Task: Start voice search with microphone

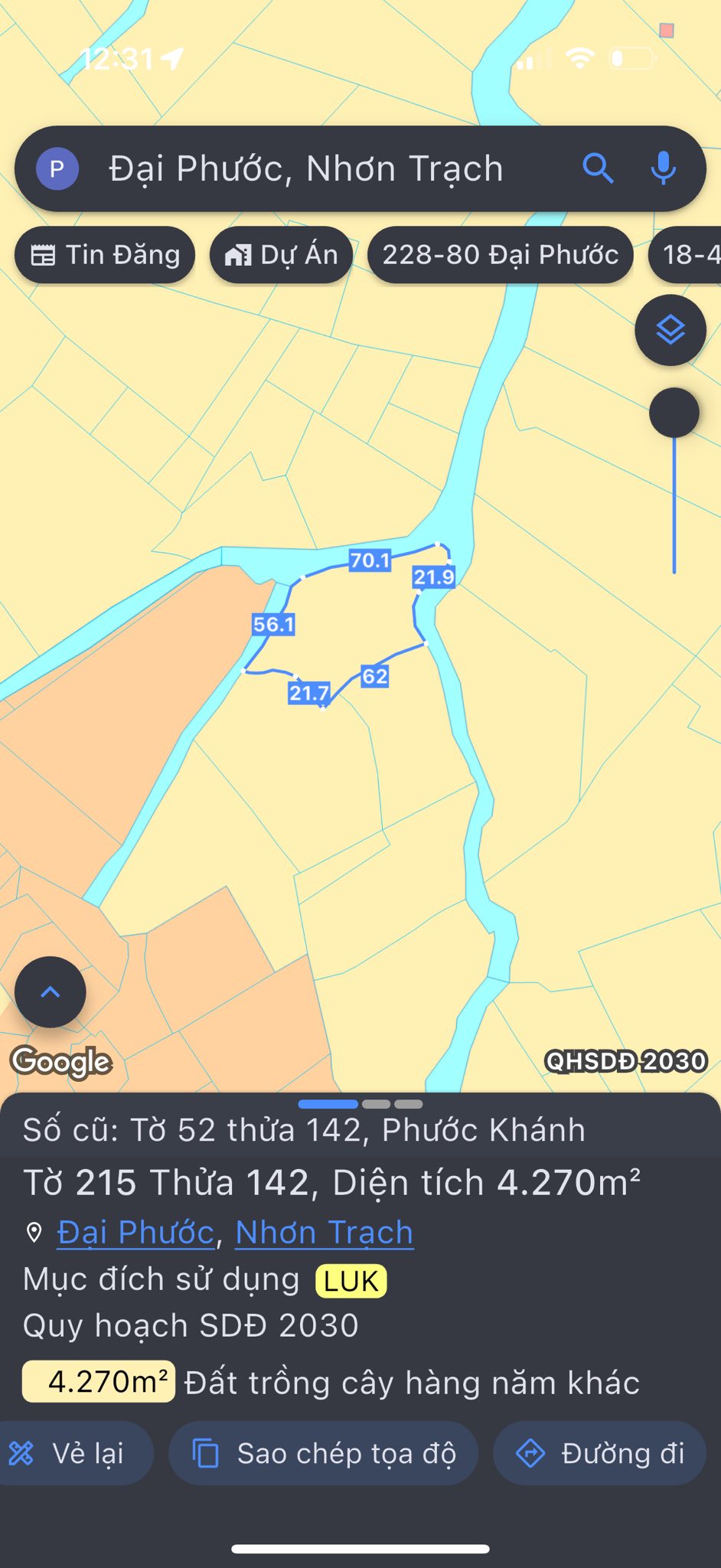Action: (x=663, y=168)
